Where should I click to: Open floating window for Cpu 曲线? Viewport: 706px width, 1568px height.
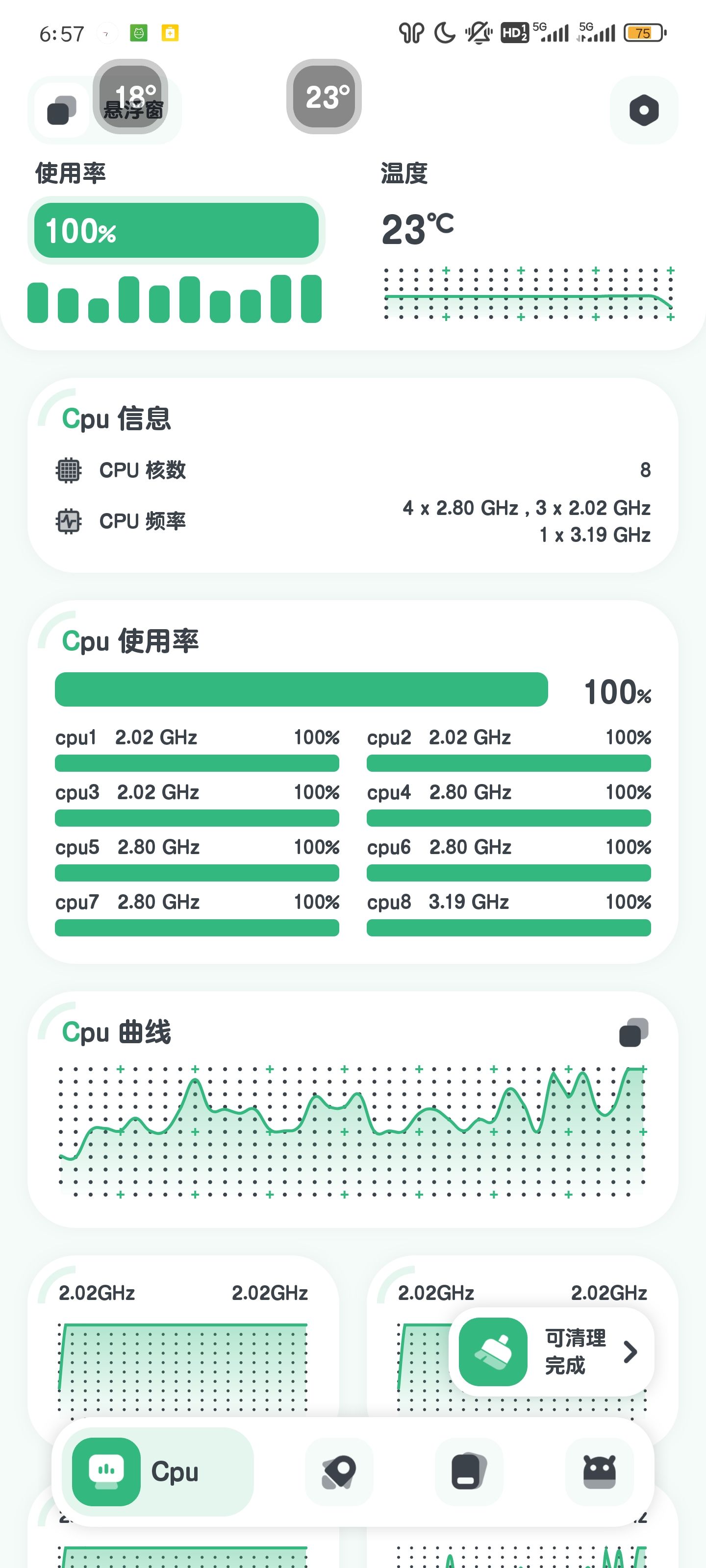pos(633,1033)
